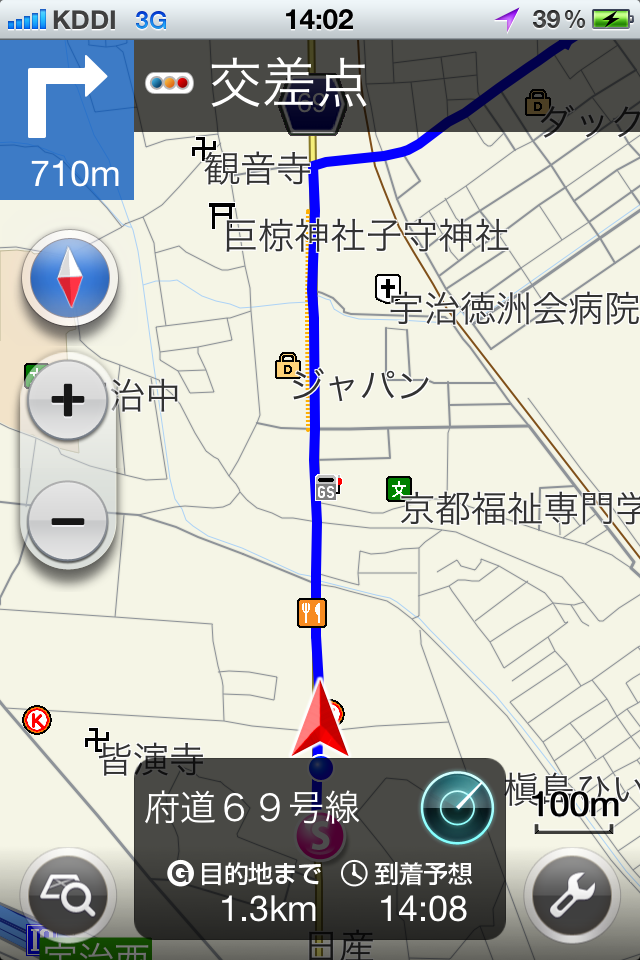This screenshot has height=960, width=640.
Task: Tap the 宇治徳洲会病院 hospital marker
Action: click(x=388, y=288)
